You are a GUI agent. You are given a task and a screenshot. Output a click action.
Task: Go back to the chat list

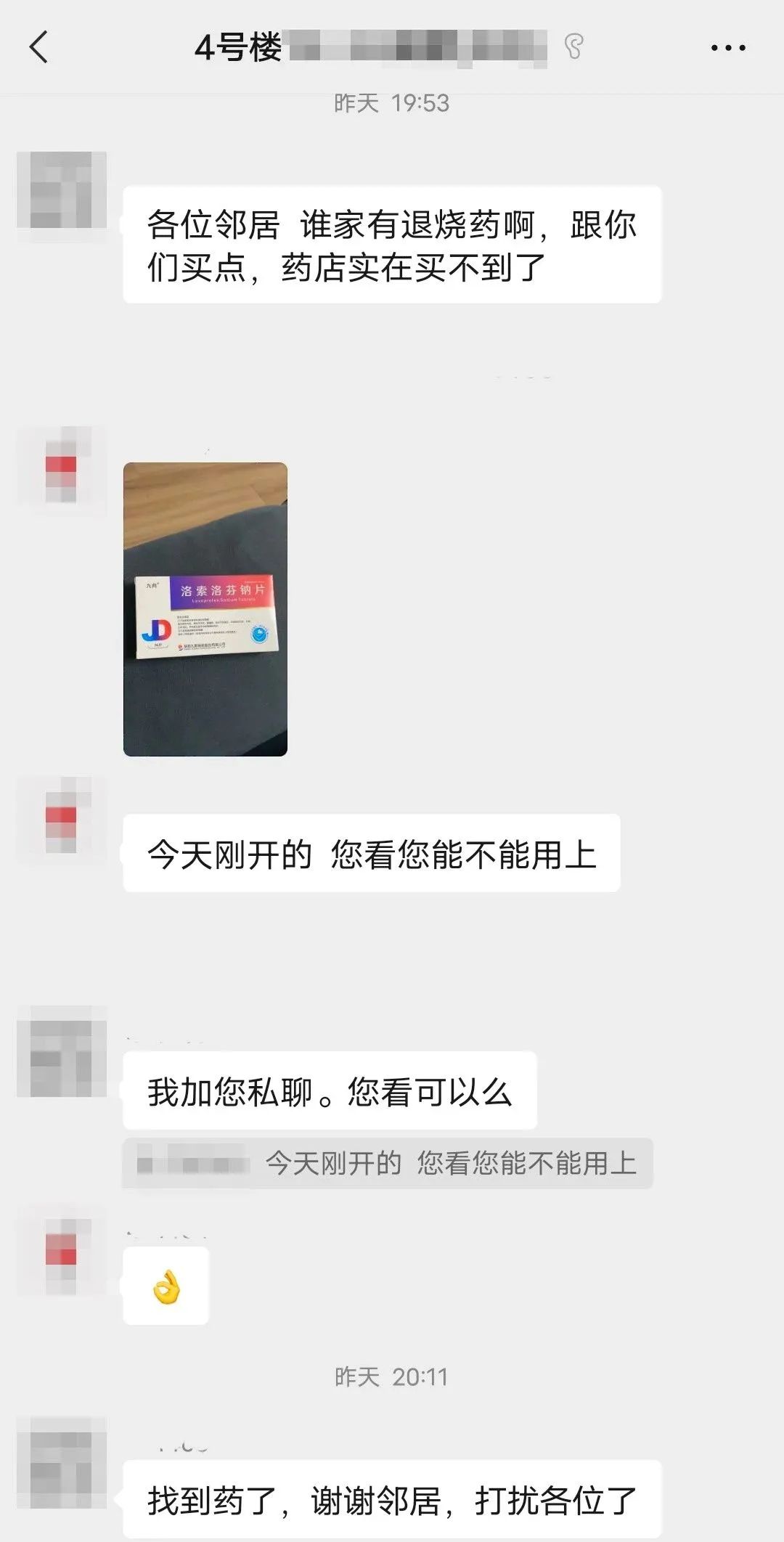click(39, 47)
